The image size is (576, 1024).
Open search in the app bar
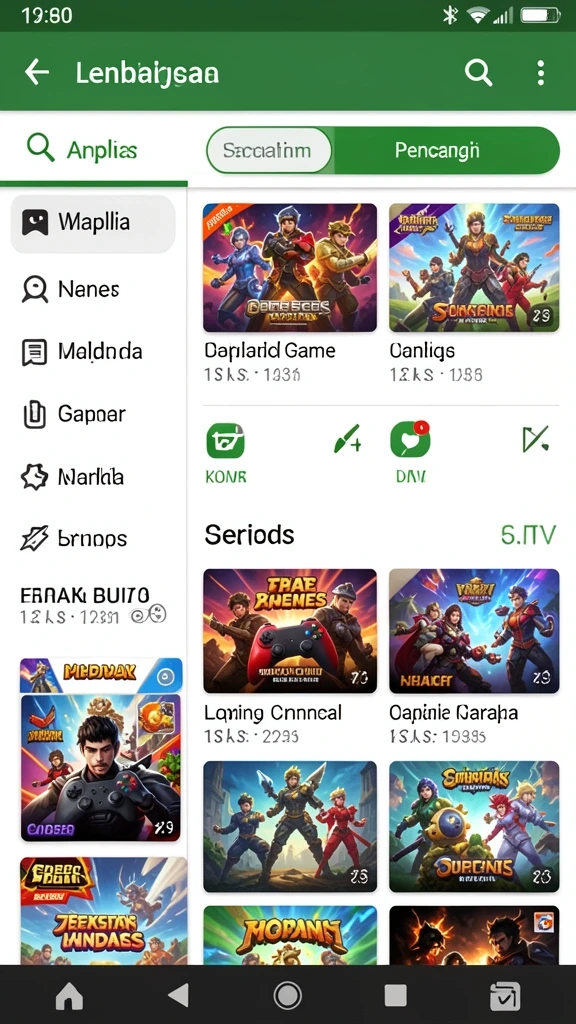tap(478, 72)
